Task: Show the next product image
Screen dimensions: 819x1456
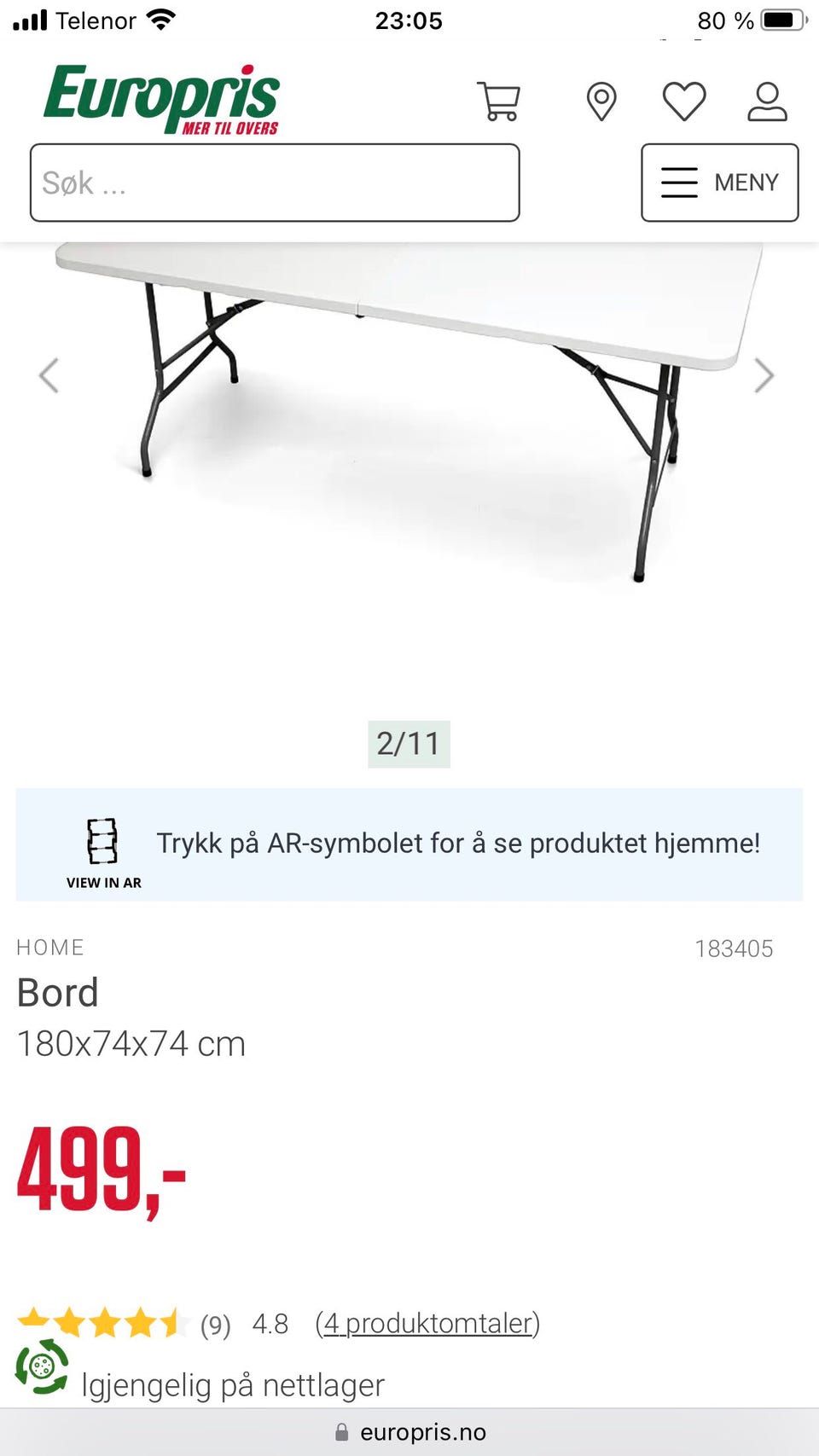Action: [762, 375]
